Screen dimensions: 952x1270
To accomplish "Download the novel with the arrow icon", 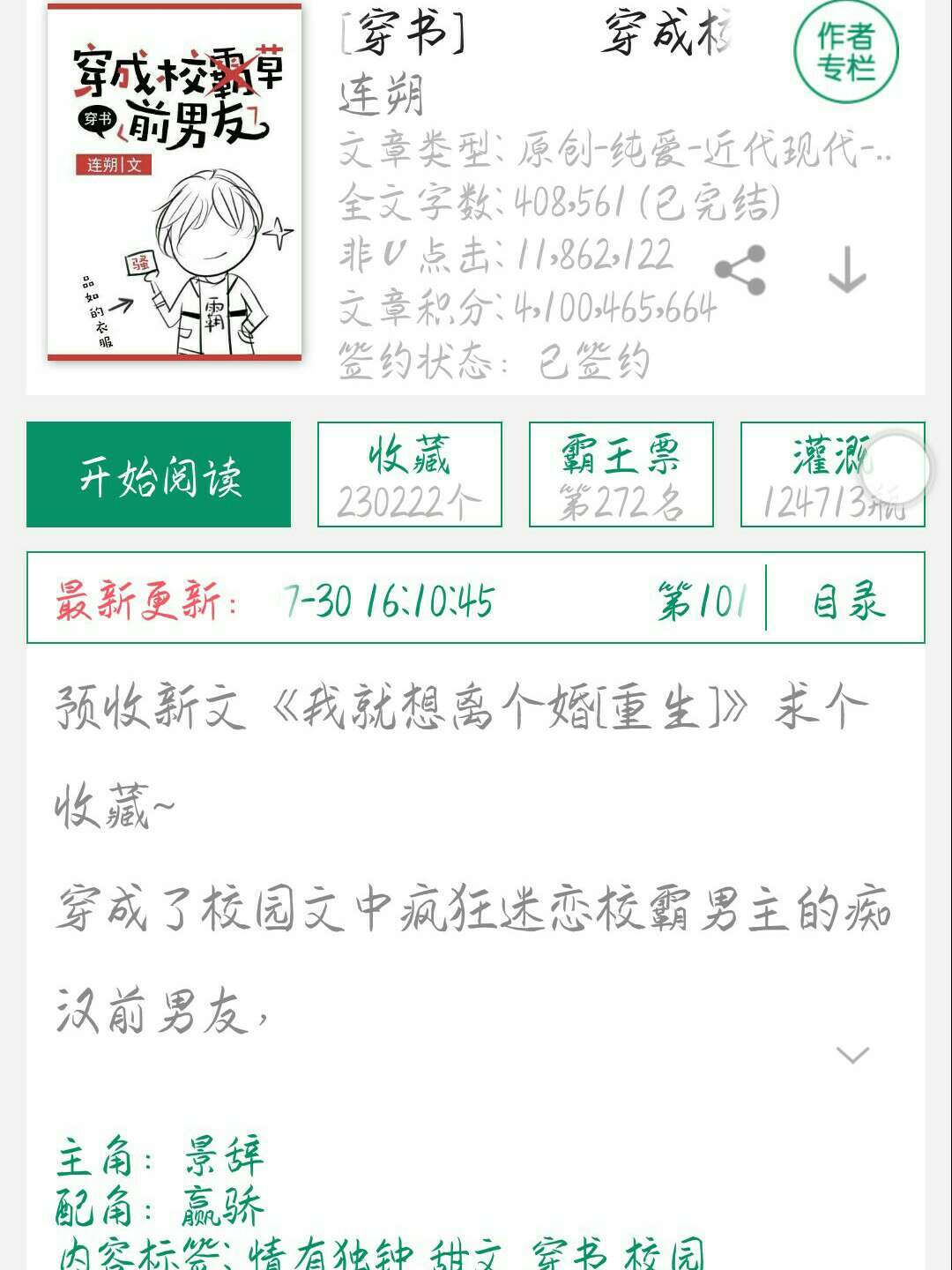I will [847, 270].
